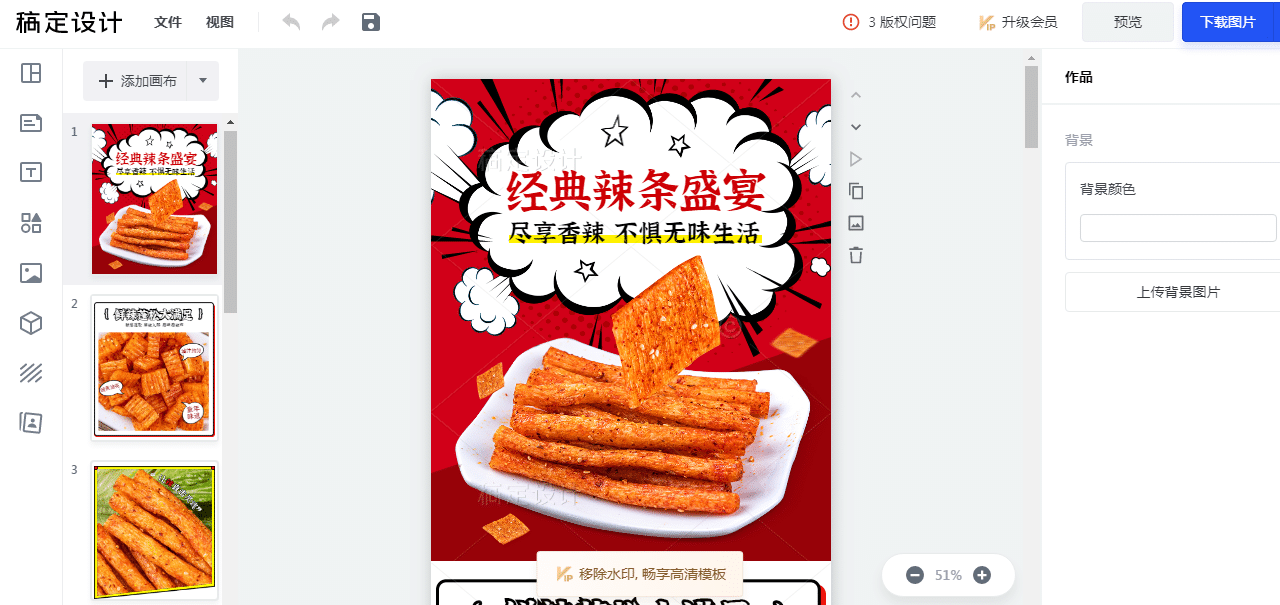
Task: Open the text tool in sidebar
Action: [x=31, y=172]
